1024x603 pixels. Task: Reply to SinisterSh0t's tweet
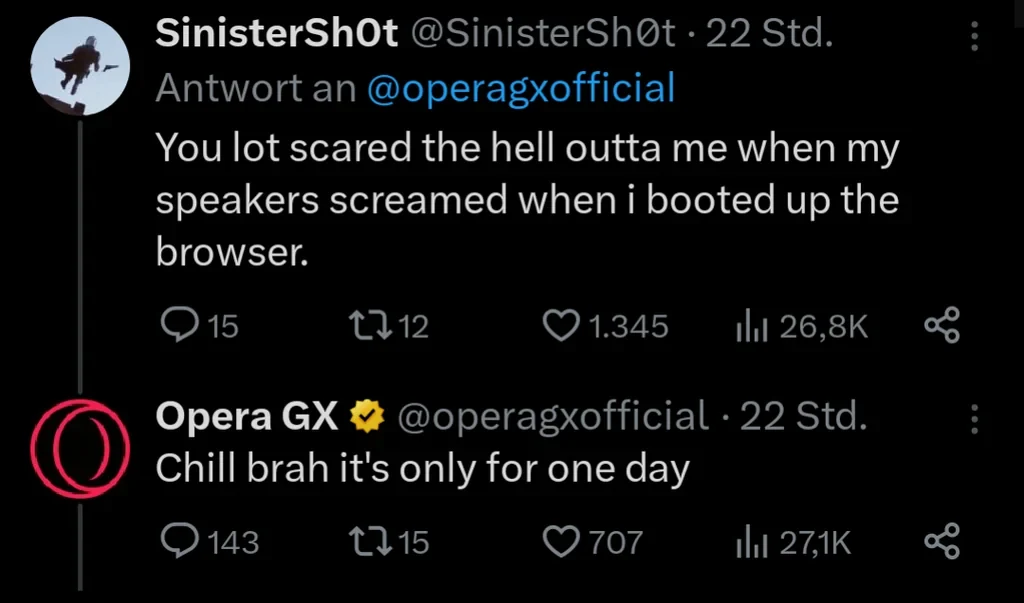[x=180, y=325]
